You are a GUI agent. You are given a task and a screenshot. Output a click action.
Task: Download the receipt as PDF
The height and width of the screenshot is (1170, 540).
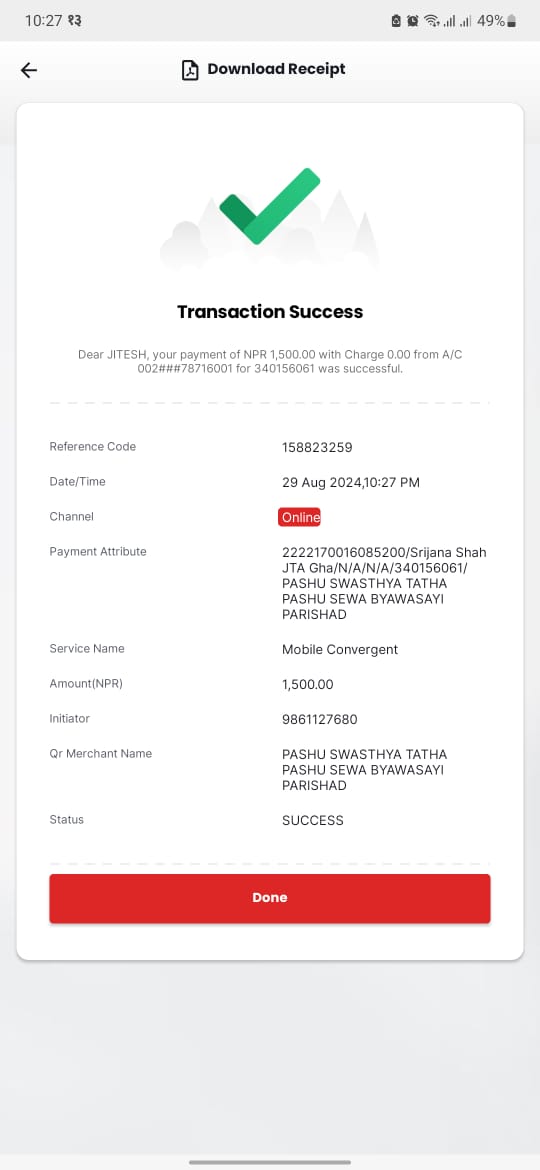pos(264,69)
